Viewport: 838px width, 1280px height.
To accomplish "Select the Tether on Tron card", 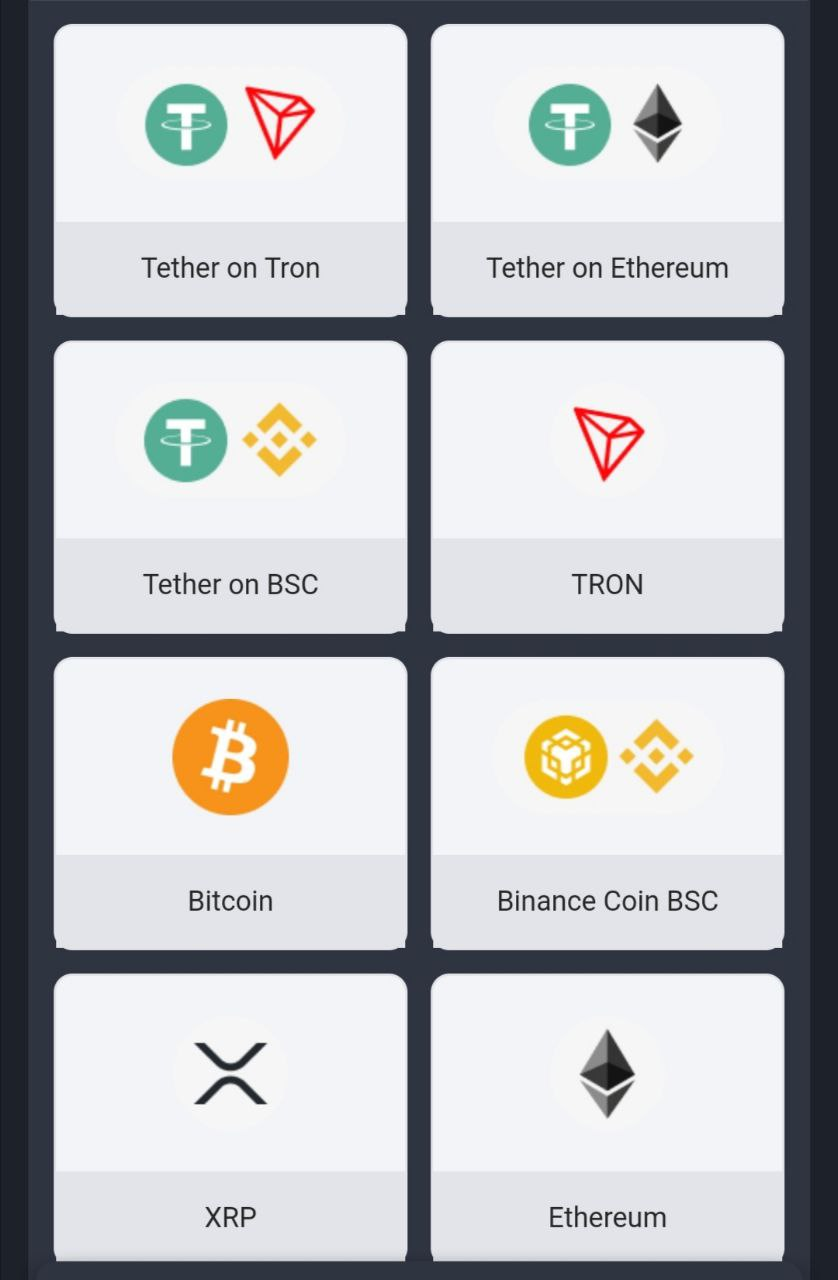I will [230, 170].
